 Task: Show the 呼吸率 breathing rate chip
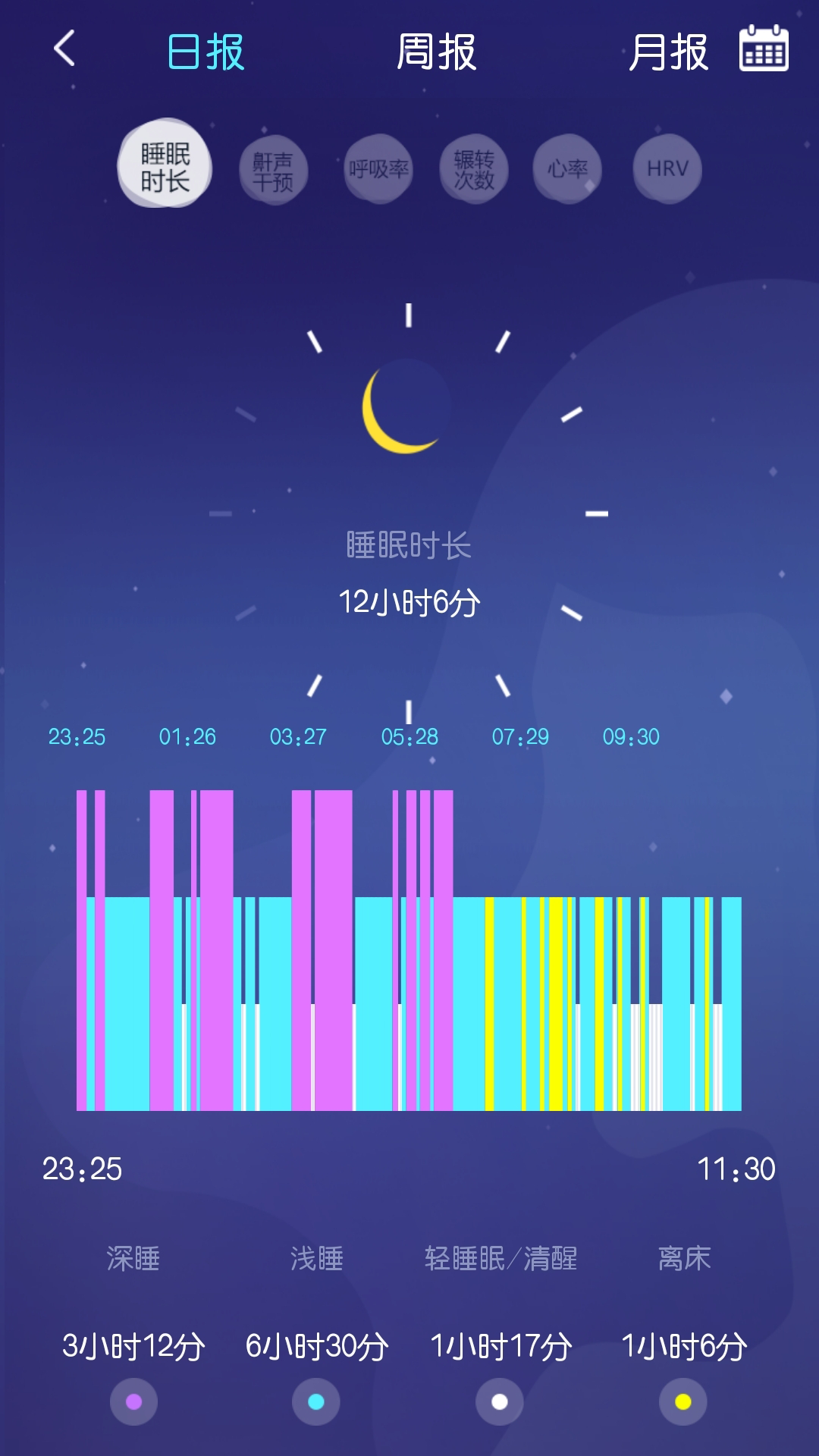coord(378,168)
